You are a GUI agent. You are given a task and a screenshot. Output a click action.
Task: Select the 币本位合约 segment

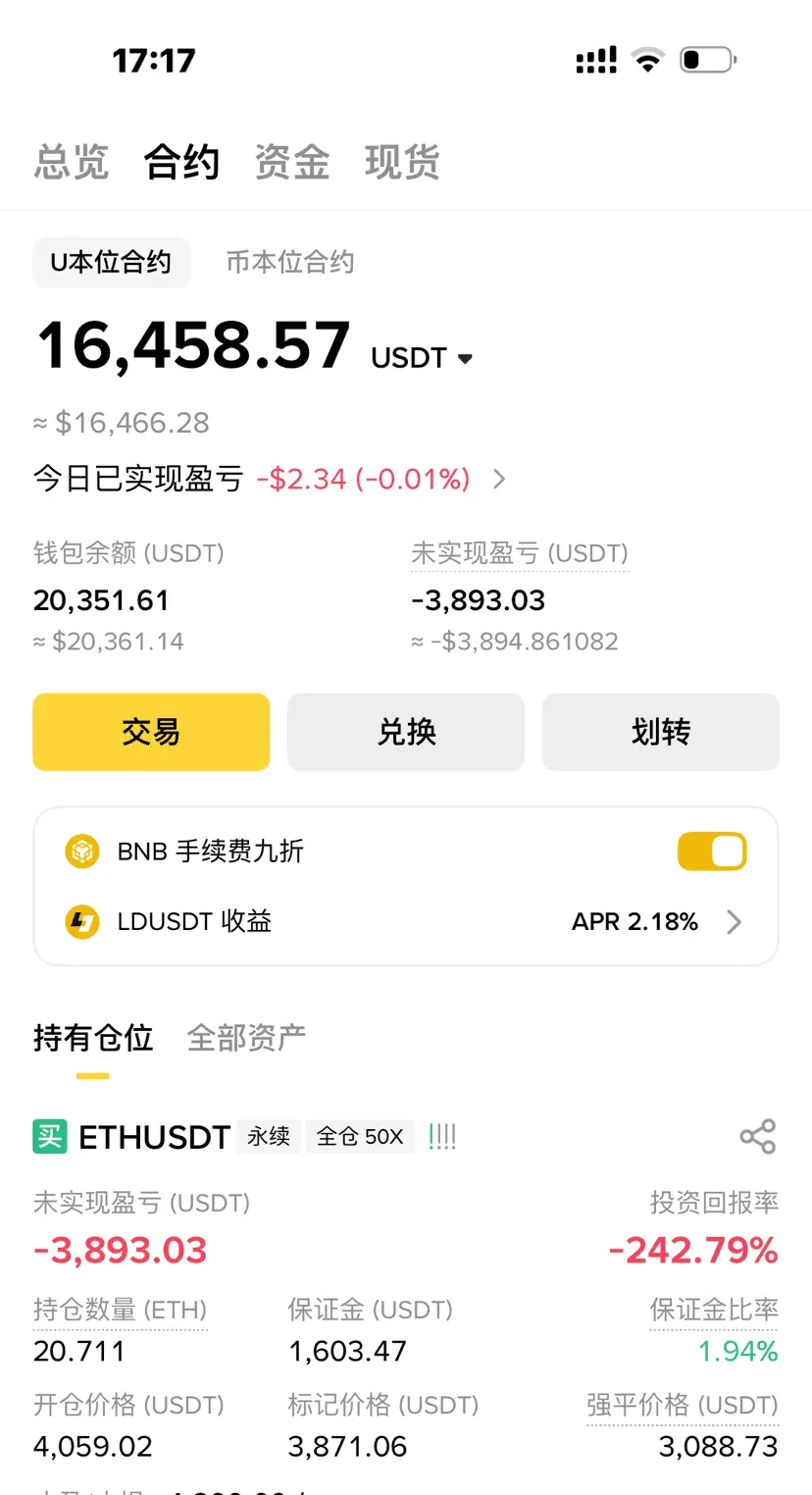click(x=289, y=262)
